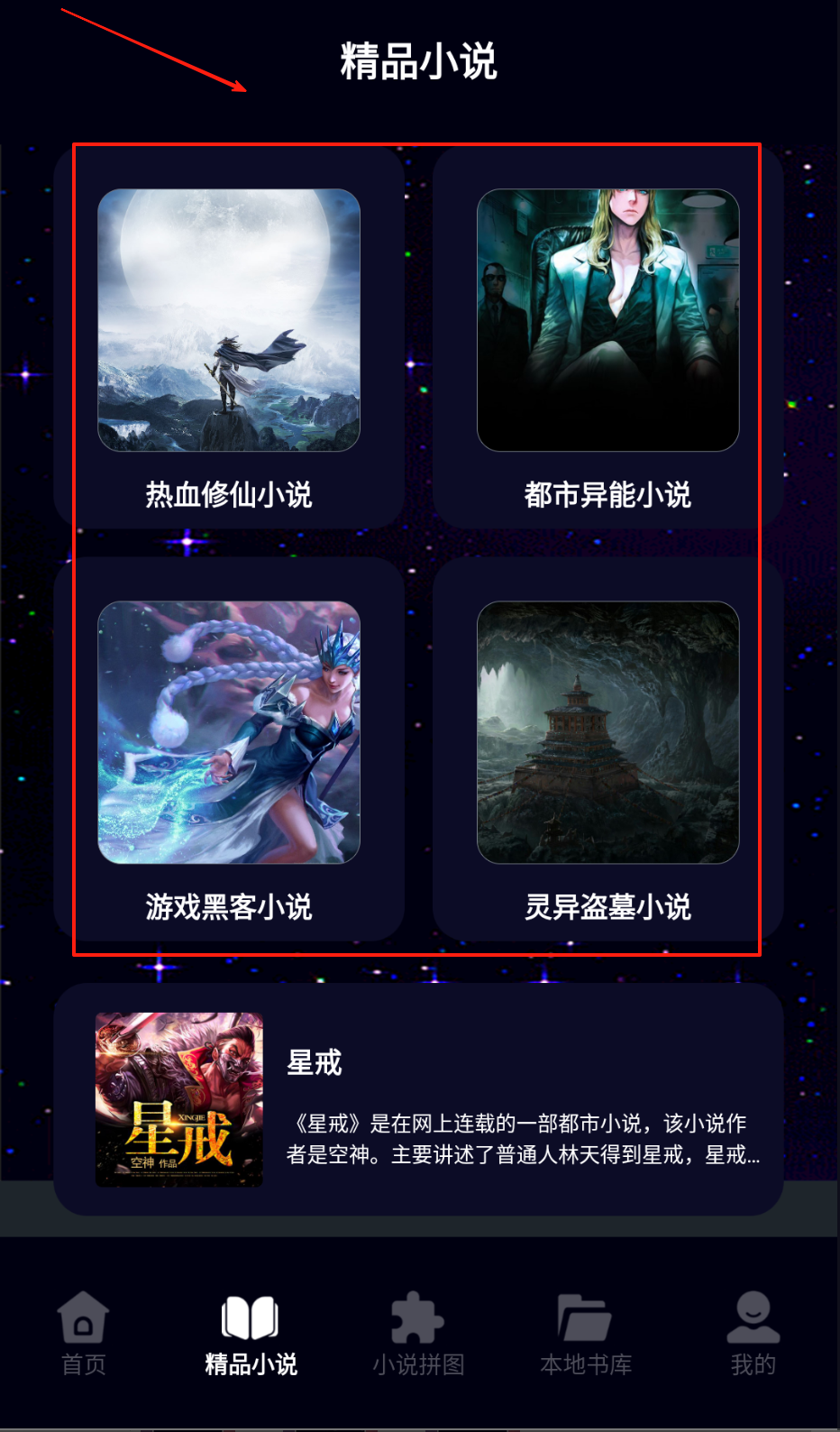Switch to the 本地书库 tab
The height and width of the screenshot is (1432, 840).
pyautogui.click(x=586, y=1334)
